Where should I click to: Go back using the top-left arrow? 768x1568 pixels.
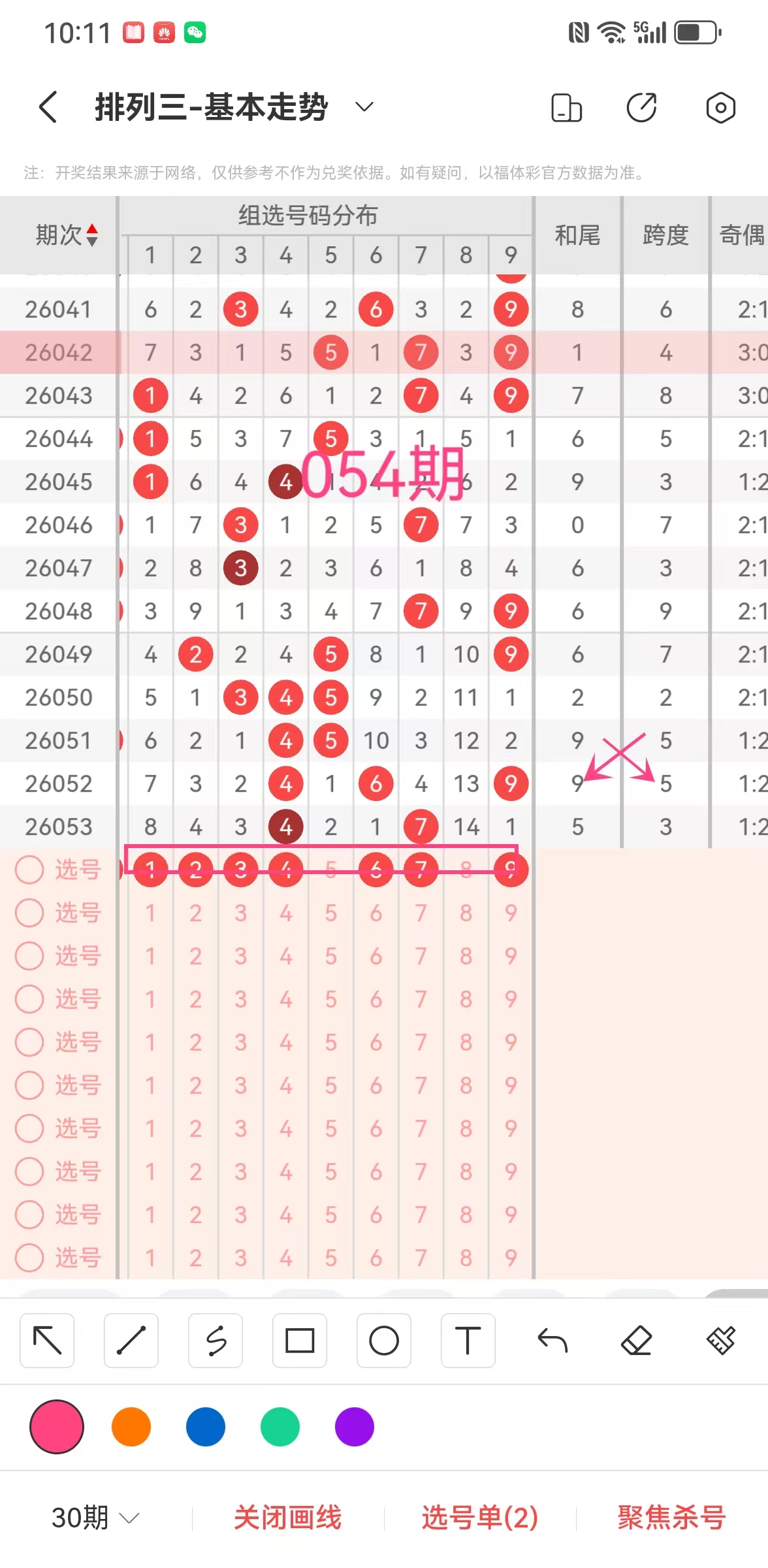[x=48, y=107]
